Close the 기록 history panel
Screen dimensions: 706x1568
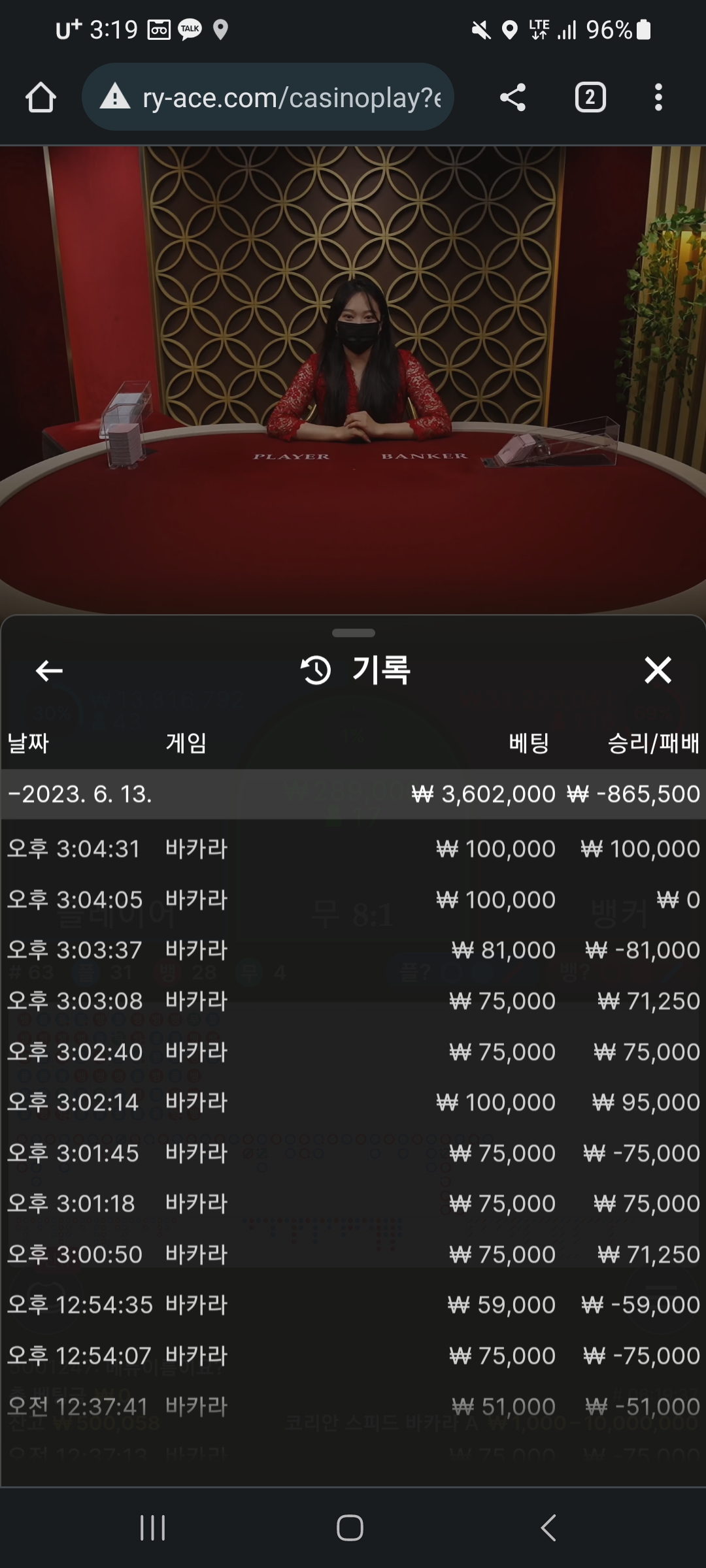pyautogui.click(x=658, y=670)
